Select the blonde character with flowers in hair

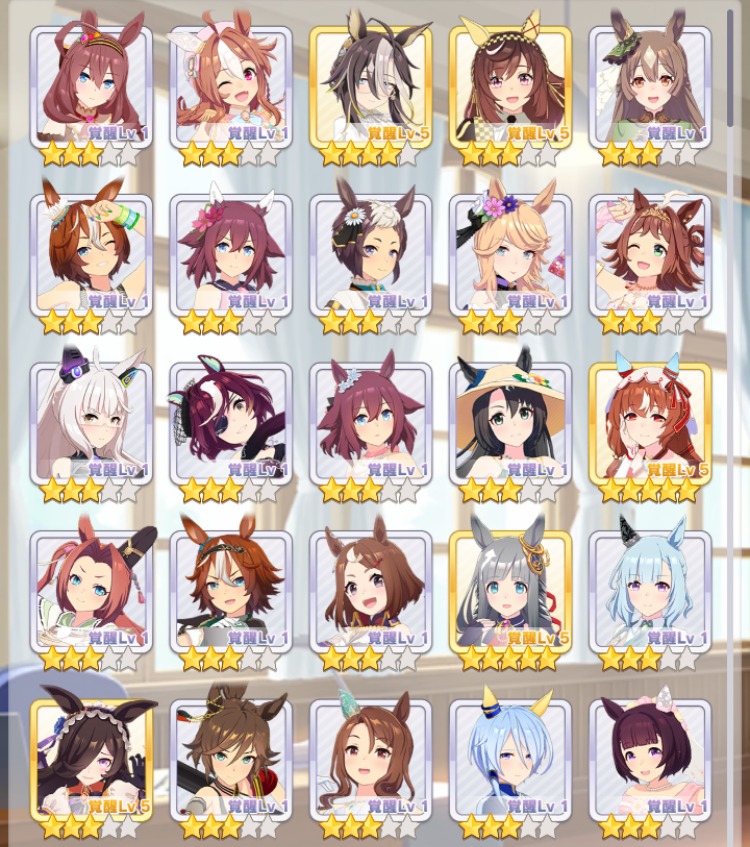510,257
